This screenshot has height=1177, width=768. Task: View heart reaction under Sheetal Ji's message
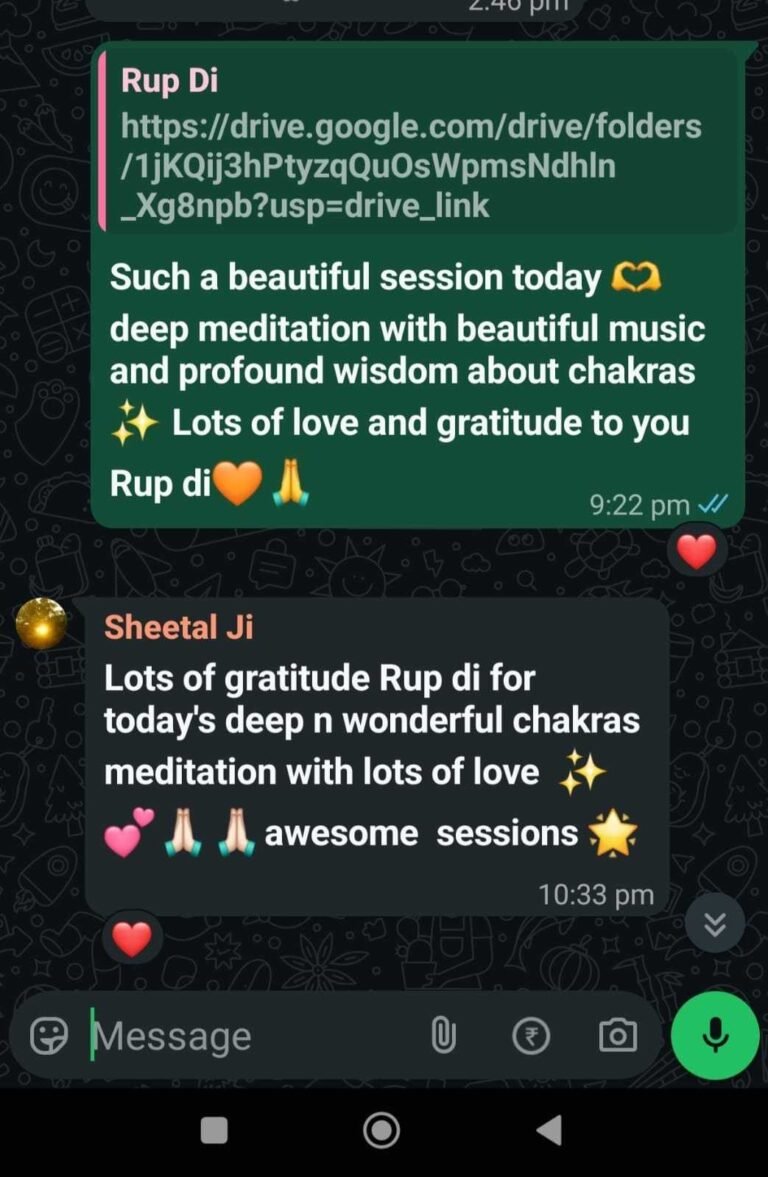pos(132,938)
